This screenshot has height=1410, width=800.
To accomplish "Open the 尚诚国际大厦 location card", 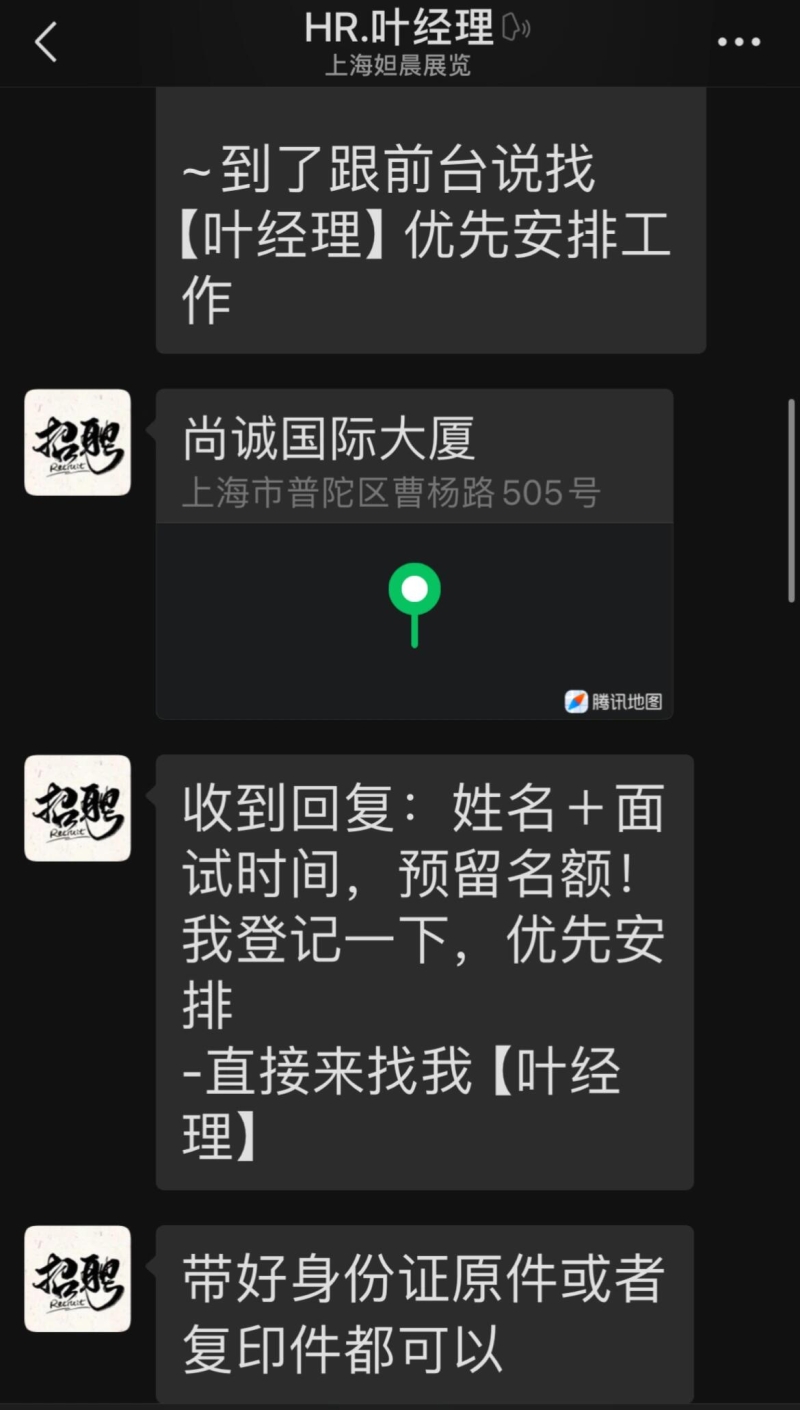I will click(414, 553).
